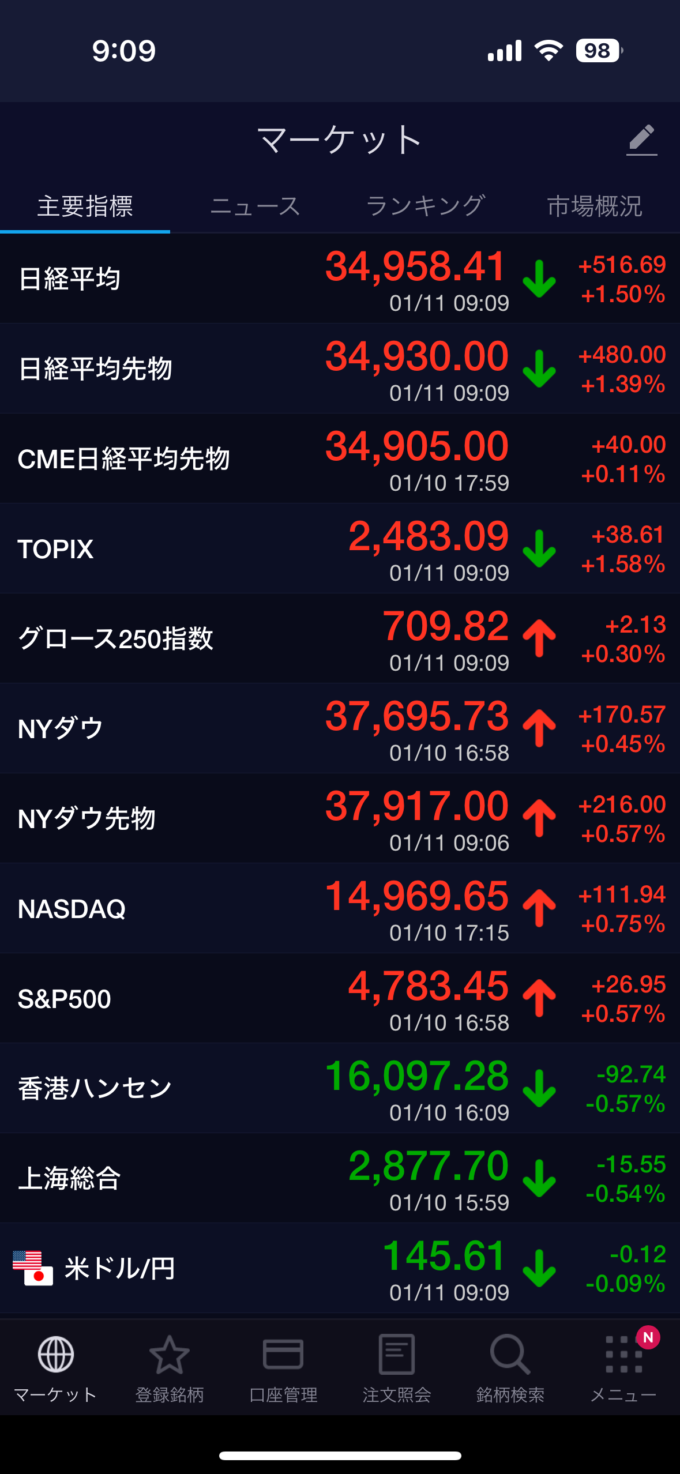View S&P500 details
Screen dimensions: 680x1474
(x=340, y=998)
